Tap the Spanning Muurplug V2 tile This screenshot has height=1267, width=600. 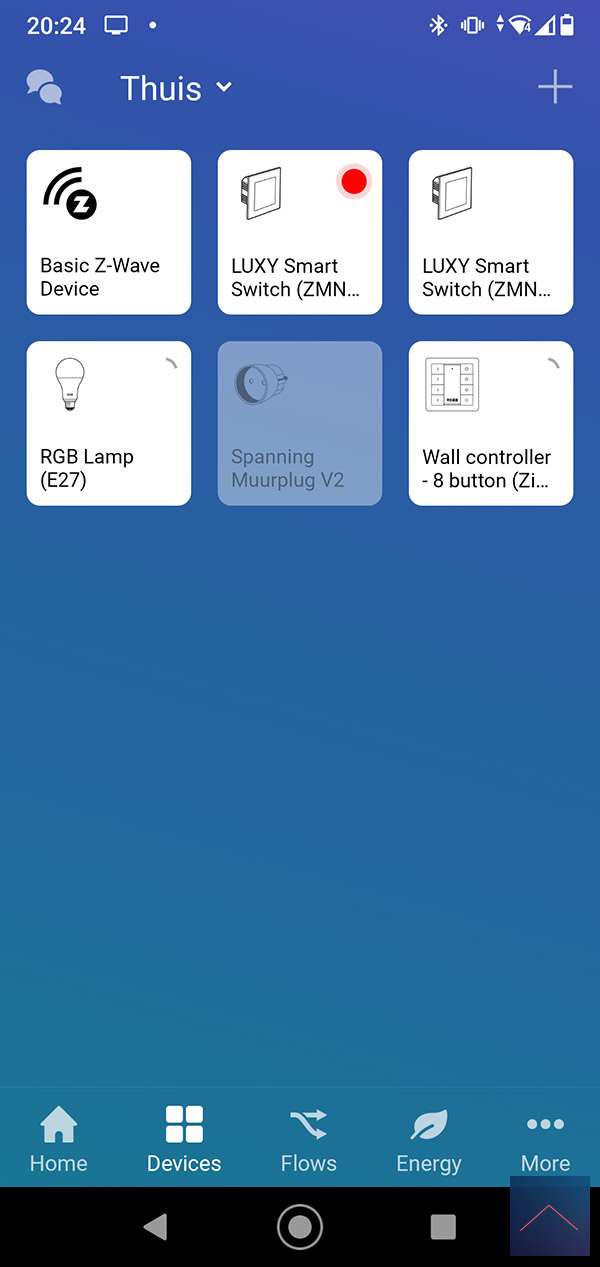click(300, 423)
